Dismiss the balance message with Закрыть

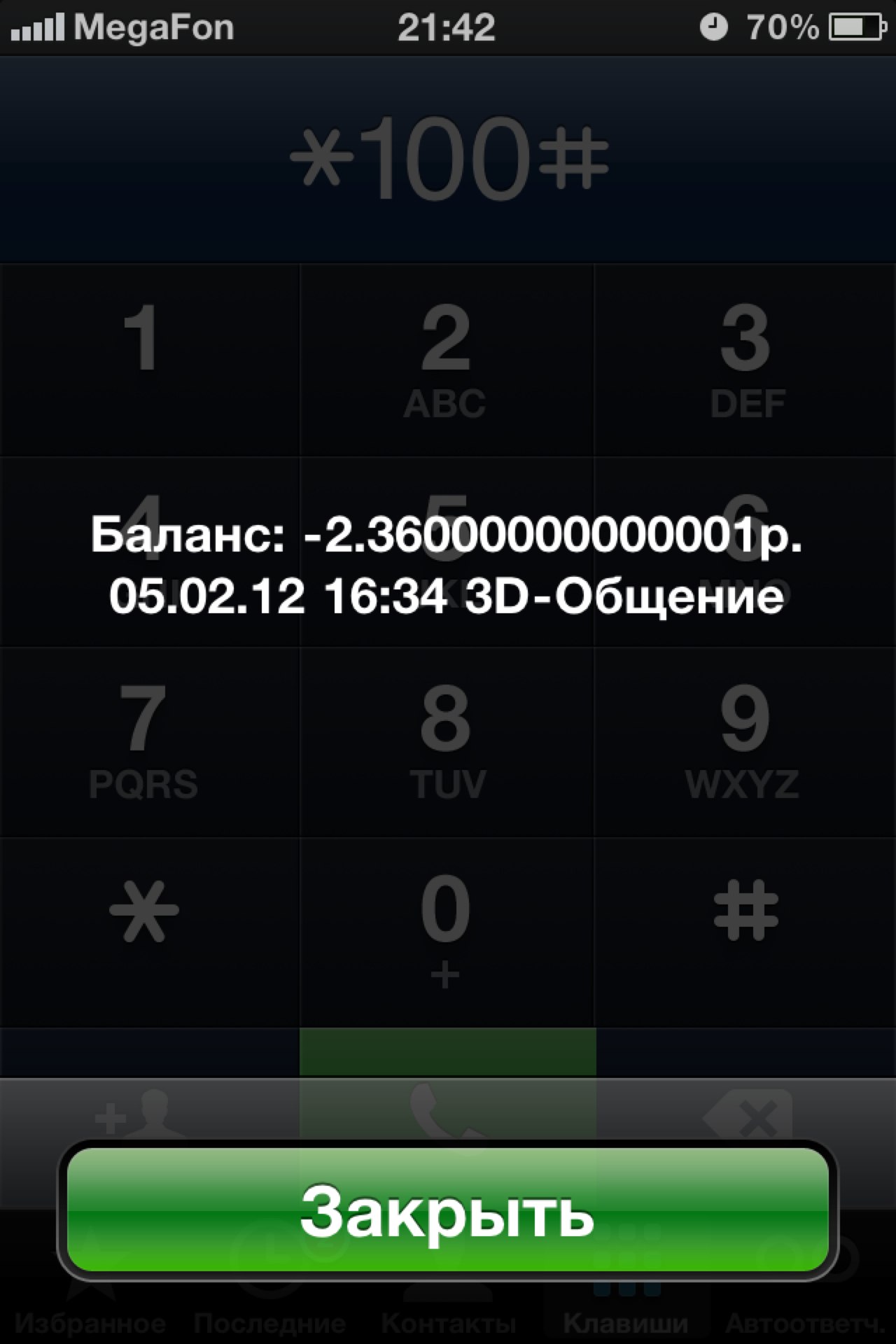tap(447, 1210)
